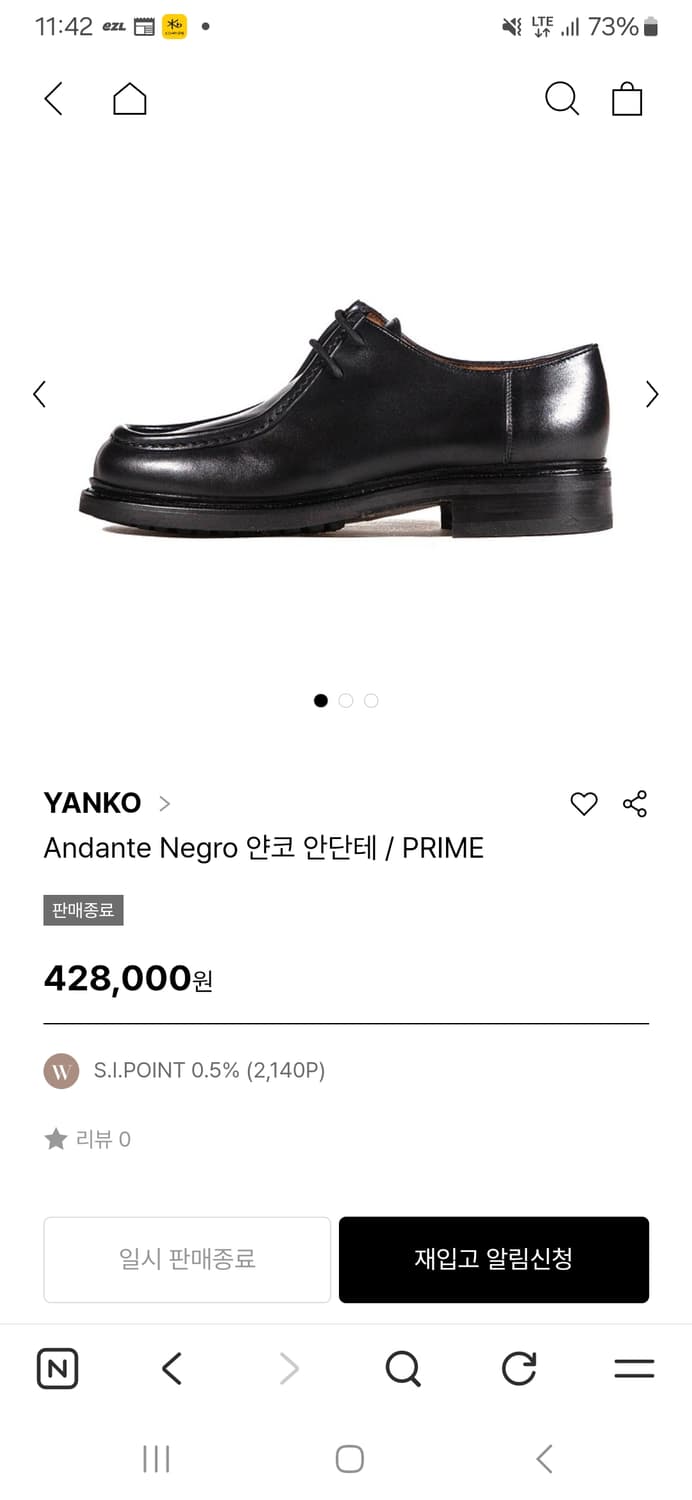Reload the current page
Screen dimensions: 692x1500
[519, 1369]
